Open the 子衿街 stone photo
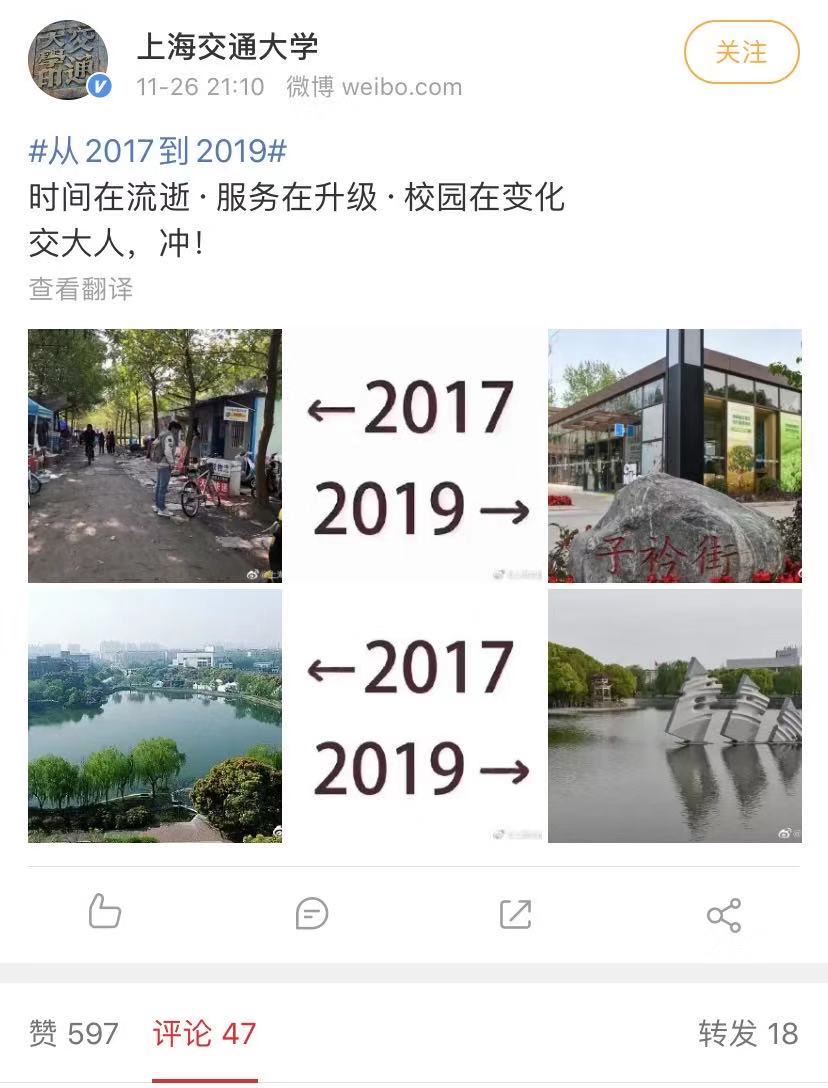Image resolution: width=828 pixels, height=1088 pixels. (675, 455)
